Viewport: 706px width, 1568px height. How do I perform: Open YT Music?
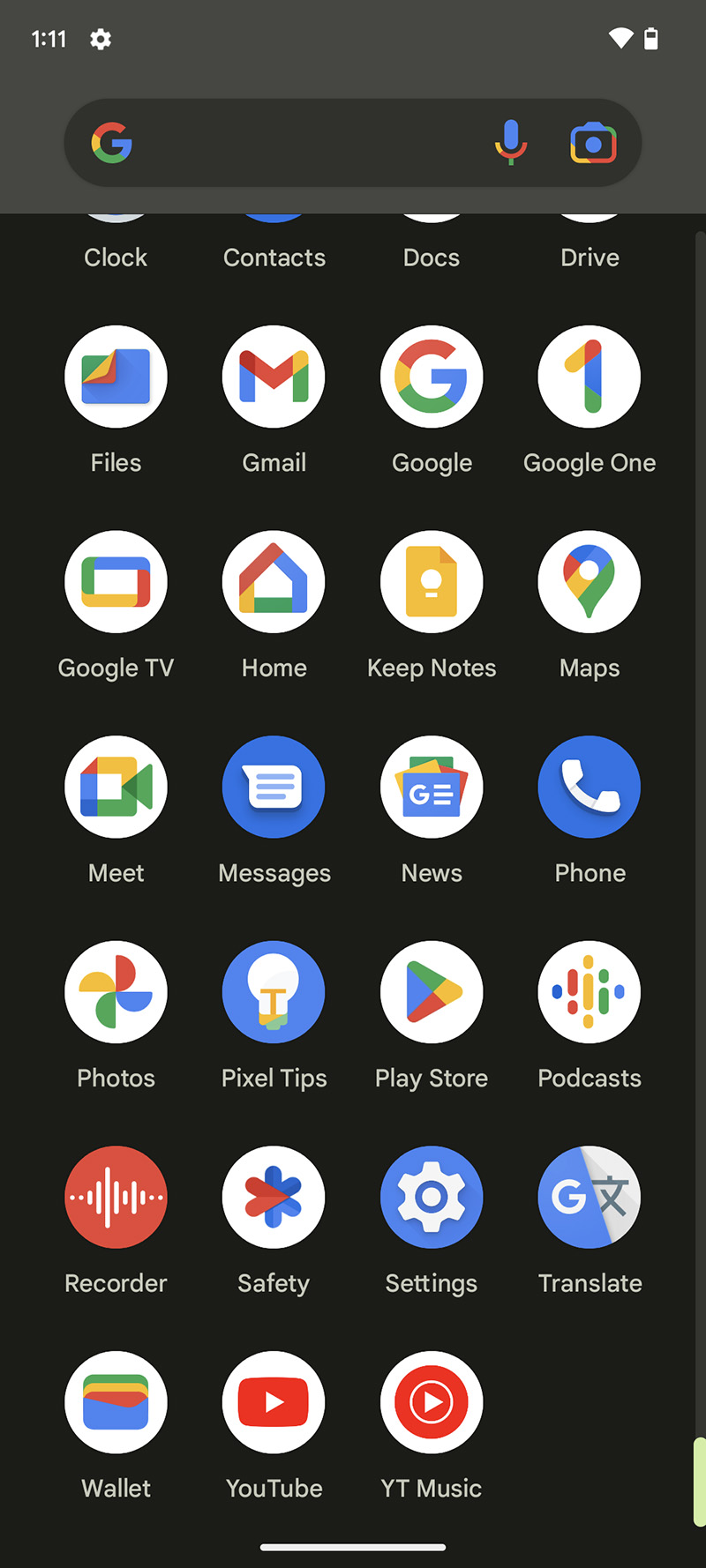432,1402
